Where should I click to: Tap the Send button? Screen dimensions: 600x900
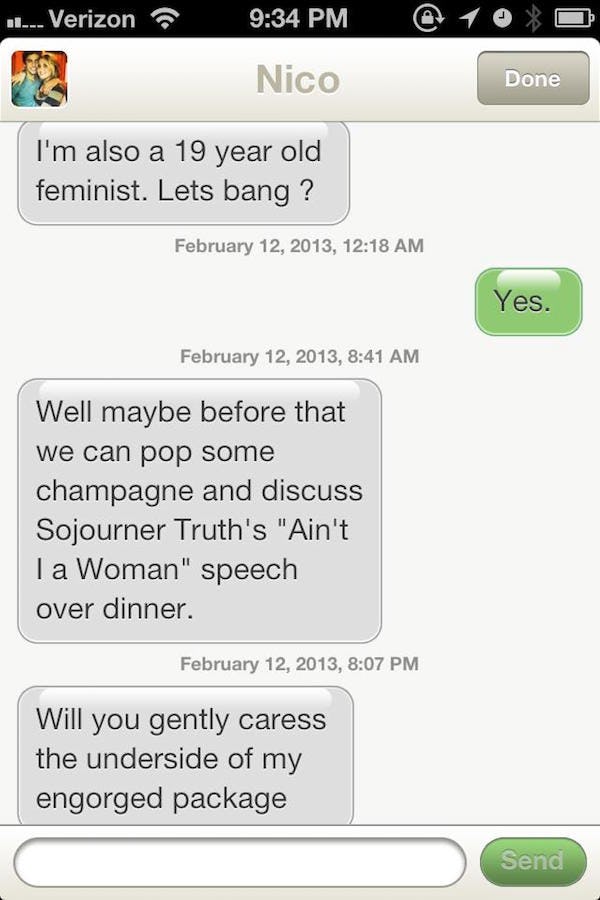click(532, 861)
